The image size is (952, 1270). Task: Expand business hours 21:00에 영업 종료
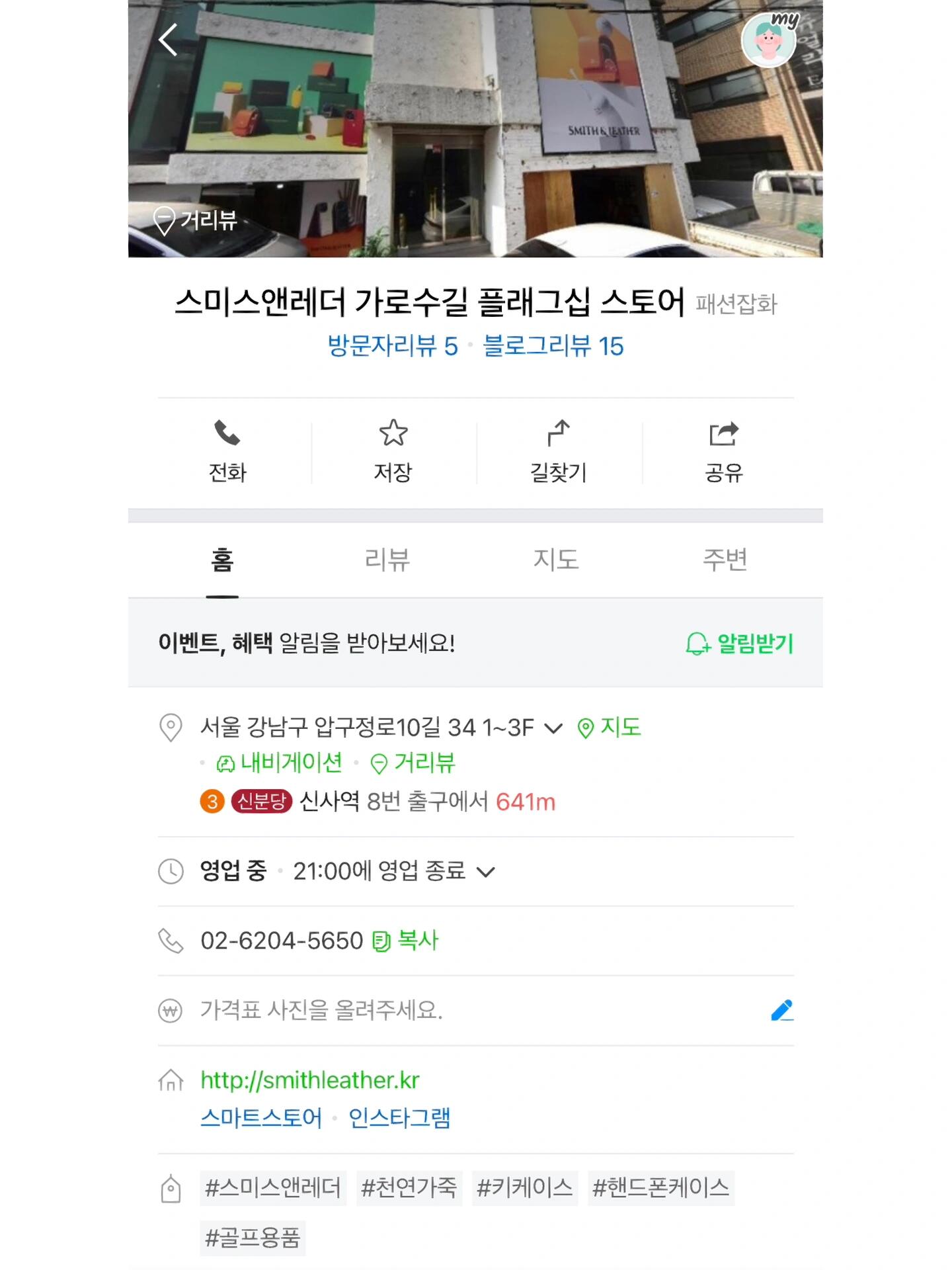pyautogui.click(x=486, y=872)
